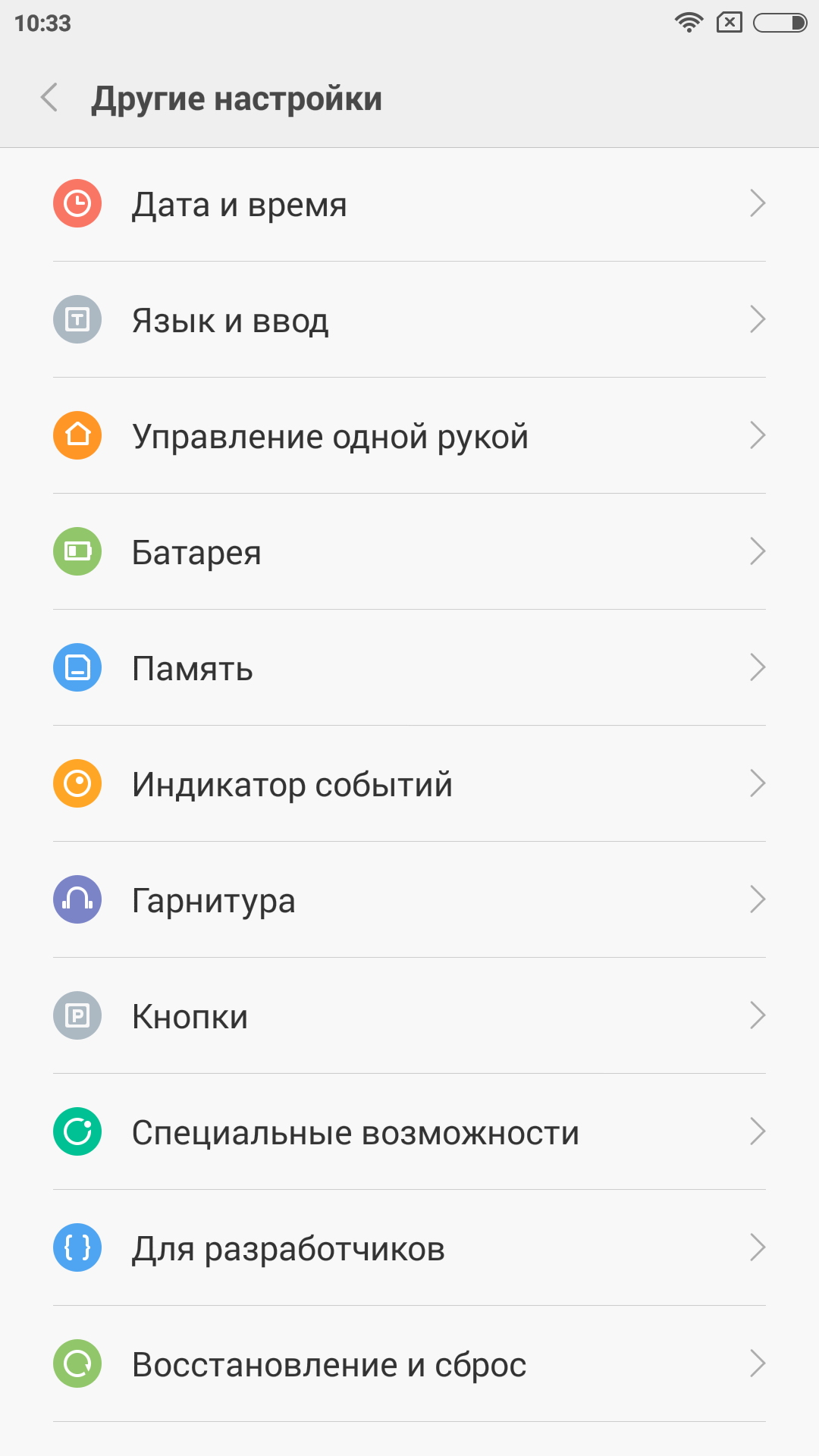This screenshot has width=819, height=1456.
Task: Open Язык и ввод settings
Action: [x=409, y=320]
